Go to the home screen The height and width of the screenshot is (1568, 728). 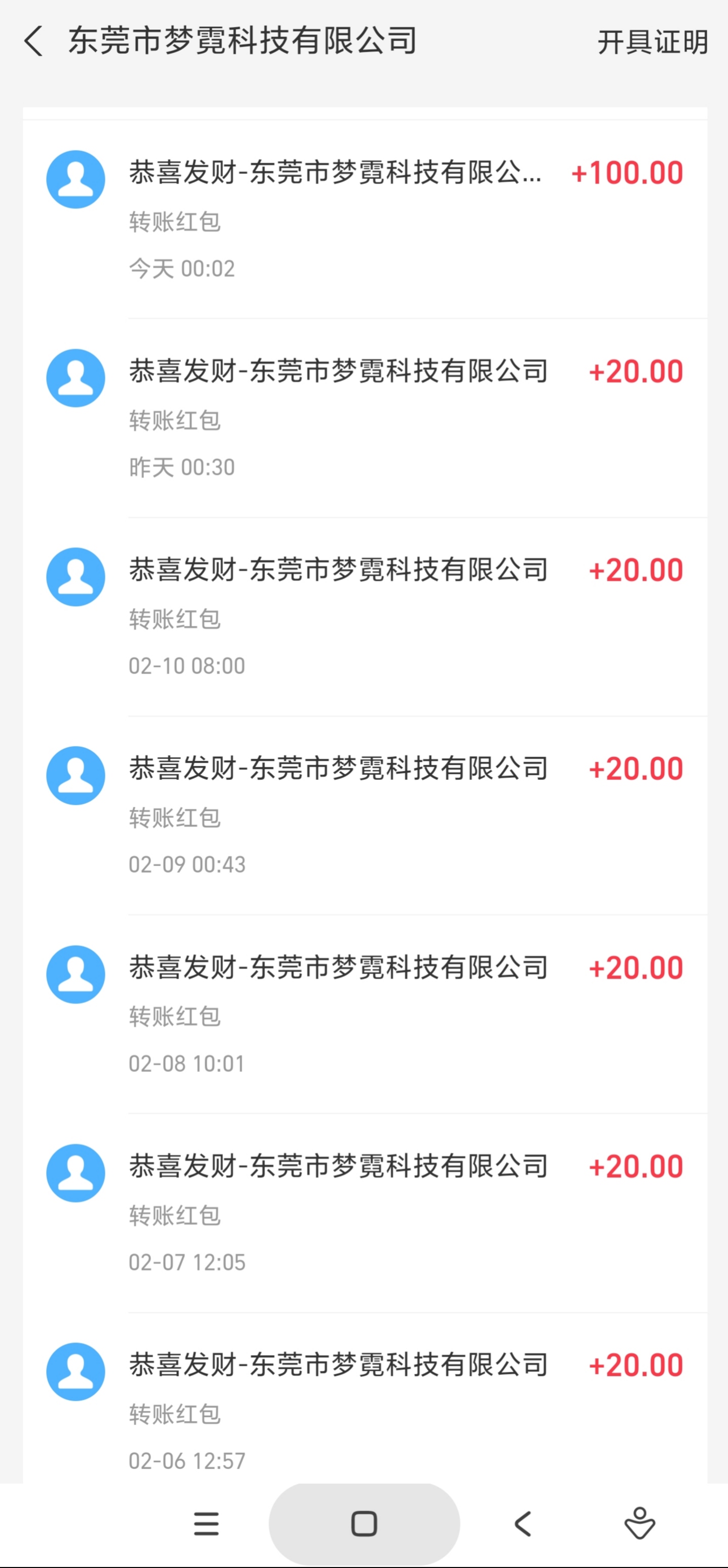coord(364,1524)
